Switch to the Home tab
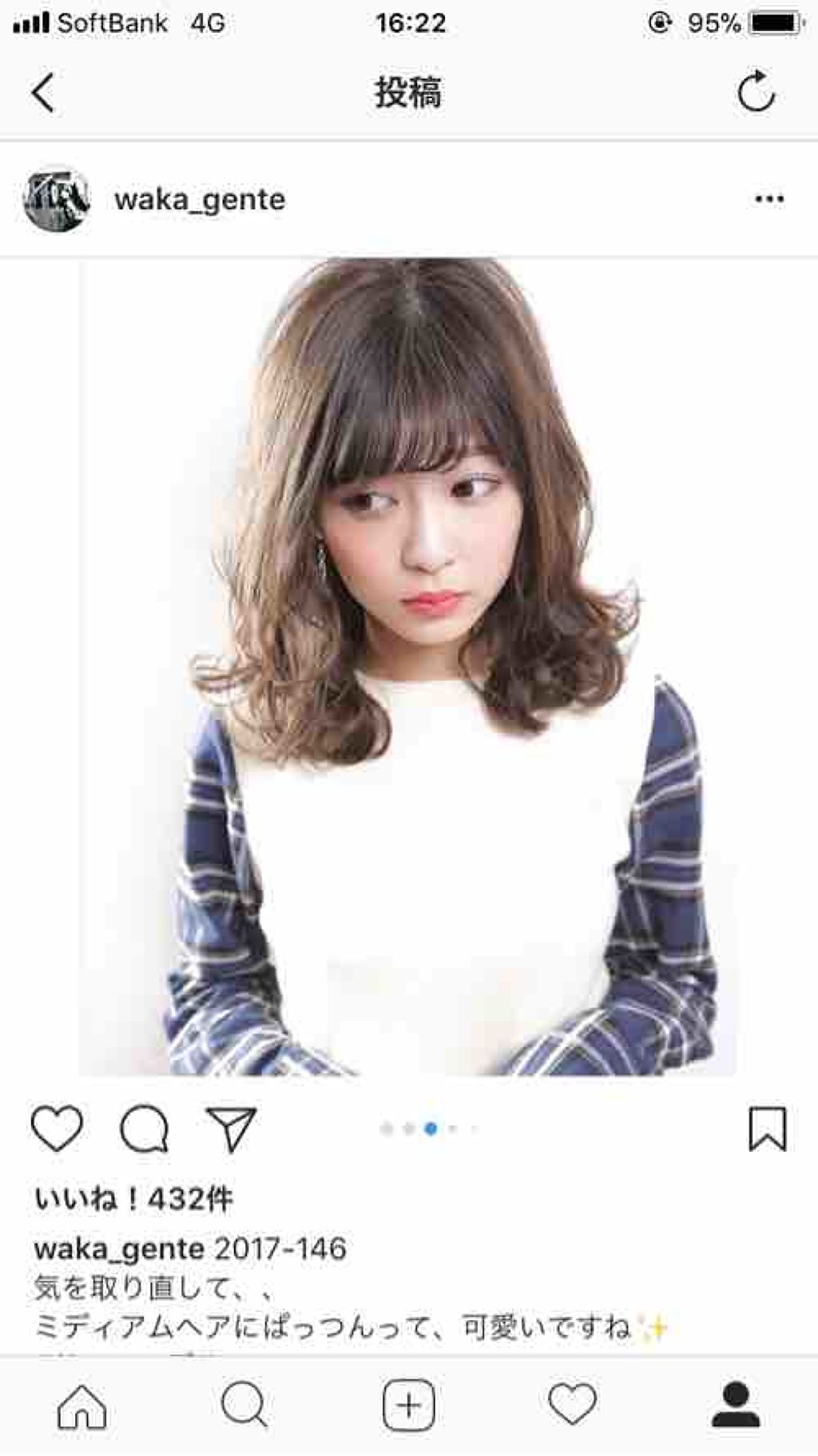Screen dimensions: 818x1456 [x=81, y=1406]
